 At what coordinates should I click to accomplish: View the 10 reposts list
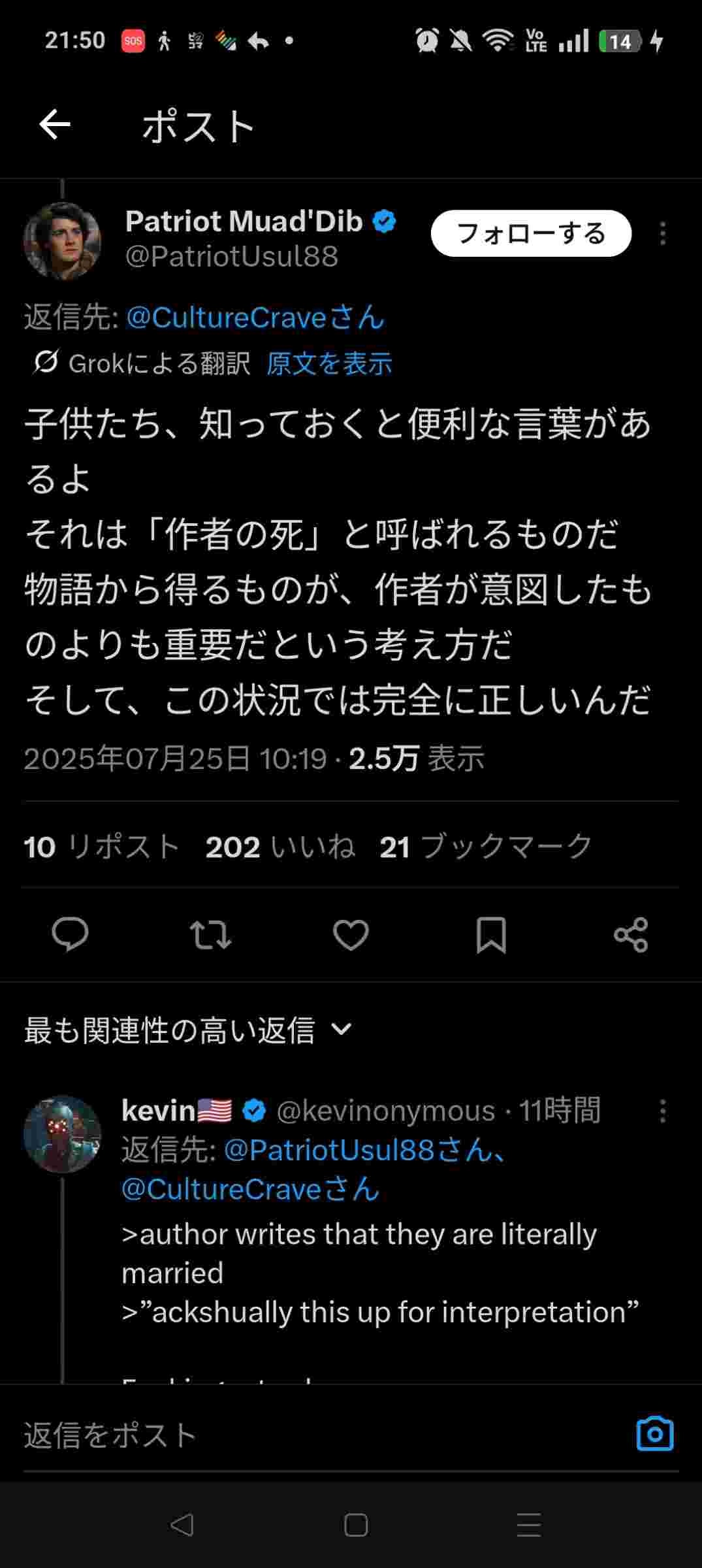tap(102, 847)
